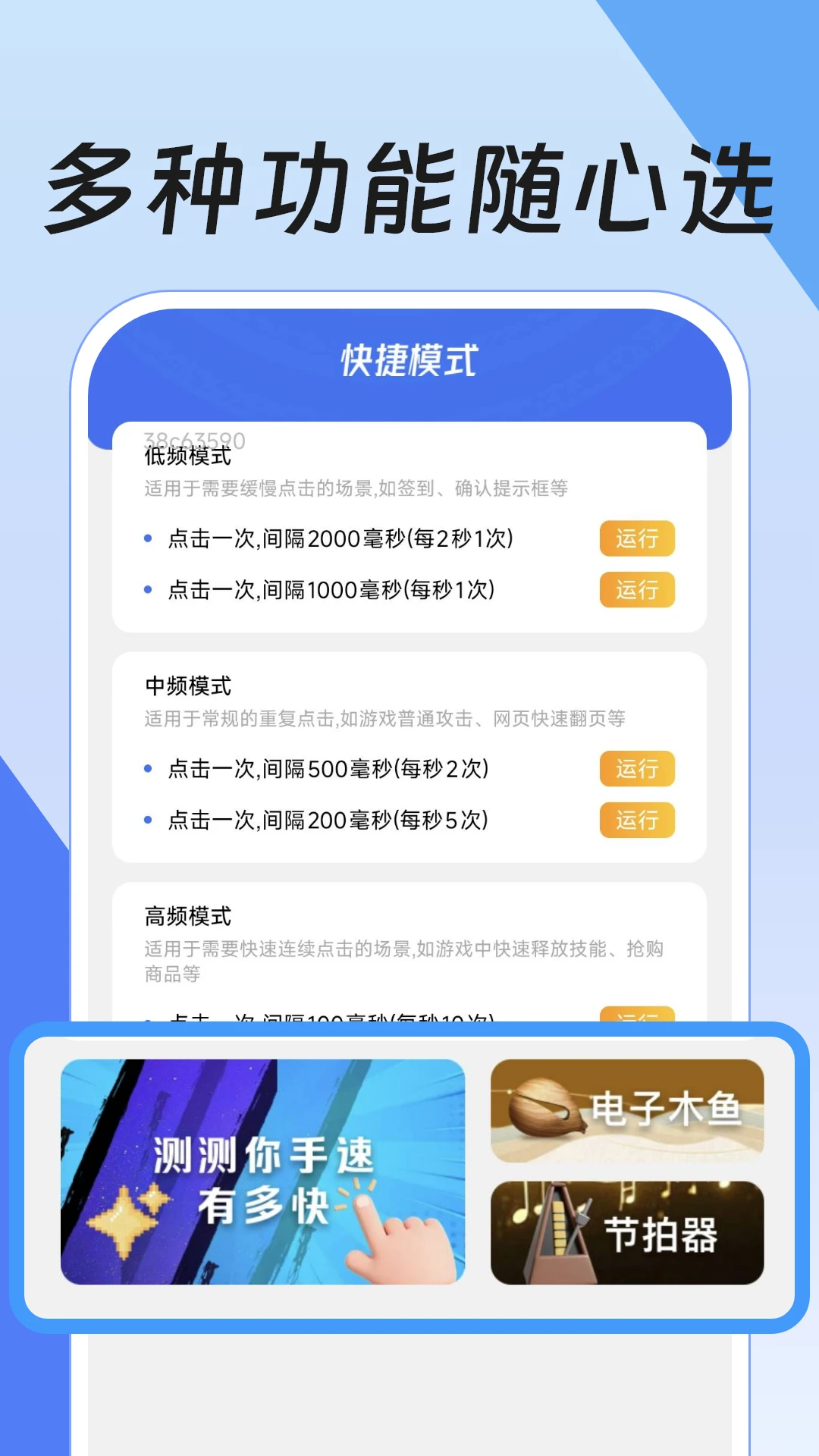Tap the bullet dot next to 500毫秒 option
819x1456 pixels.
(x=148, y=769)
